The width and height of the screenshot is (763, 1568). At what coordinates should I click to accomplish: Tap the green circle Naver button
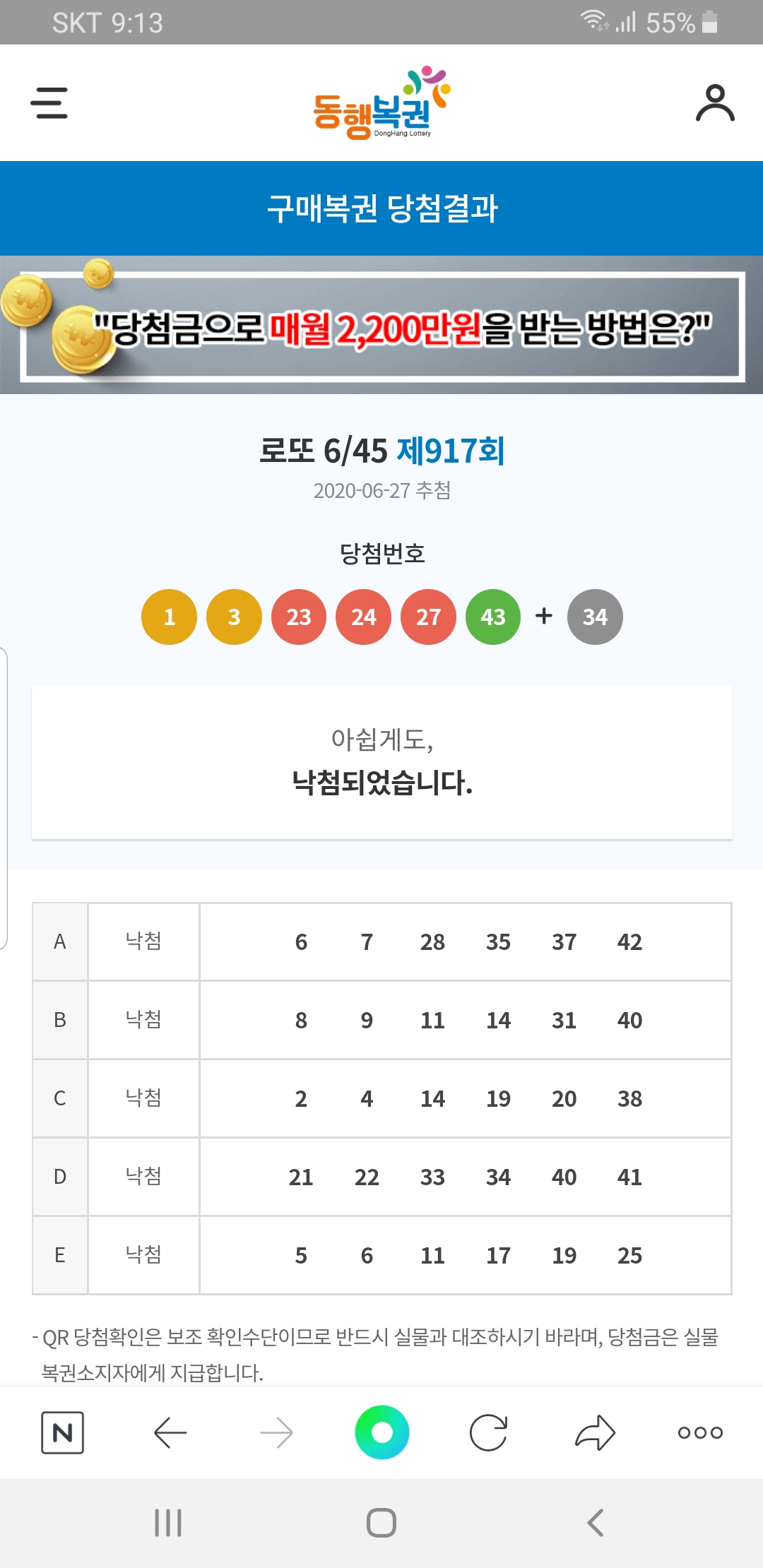click(381, 1432)
